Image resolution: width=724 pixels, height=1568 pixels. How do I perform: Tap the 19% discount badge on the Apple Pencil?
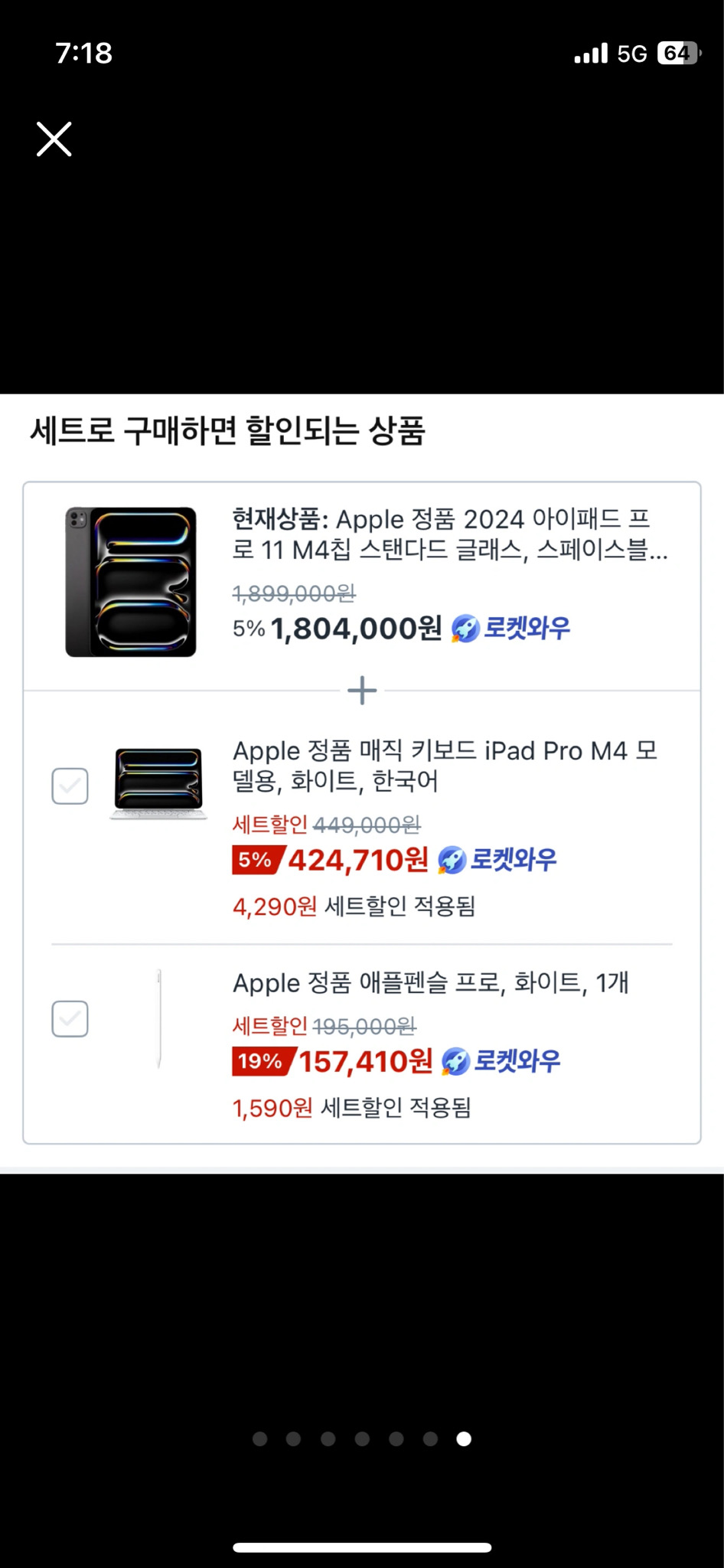[259, 1060]
